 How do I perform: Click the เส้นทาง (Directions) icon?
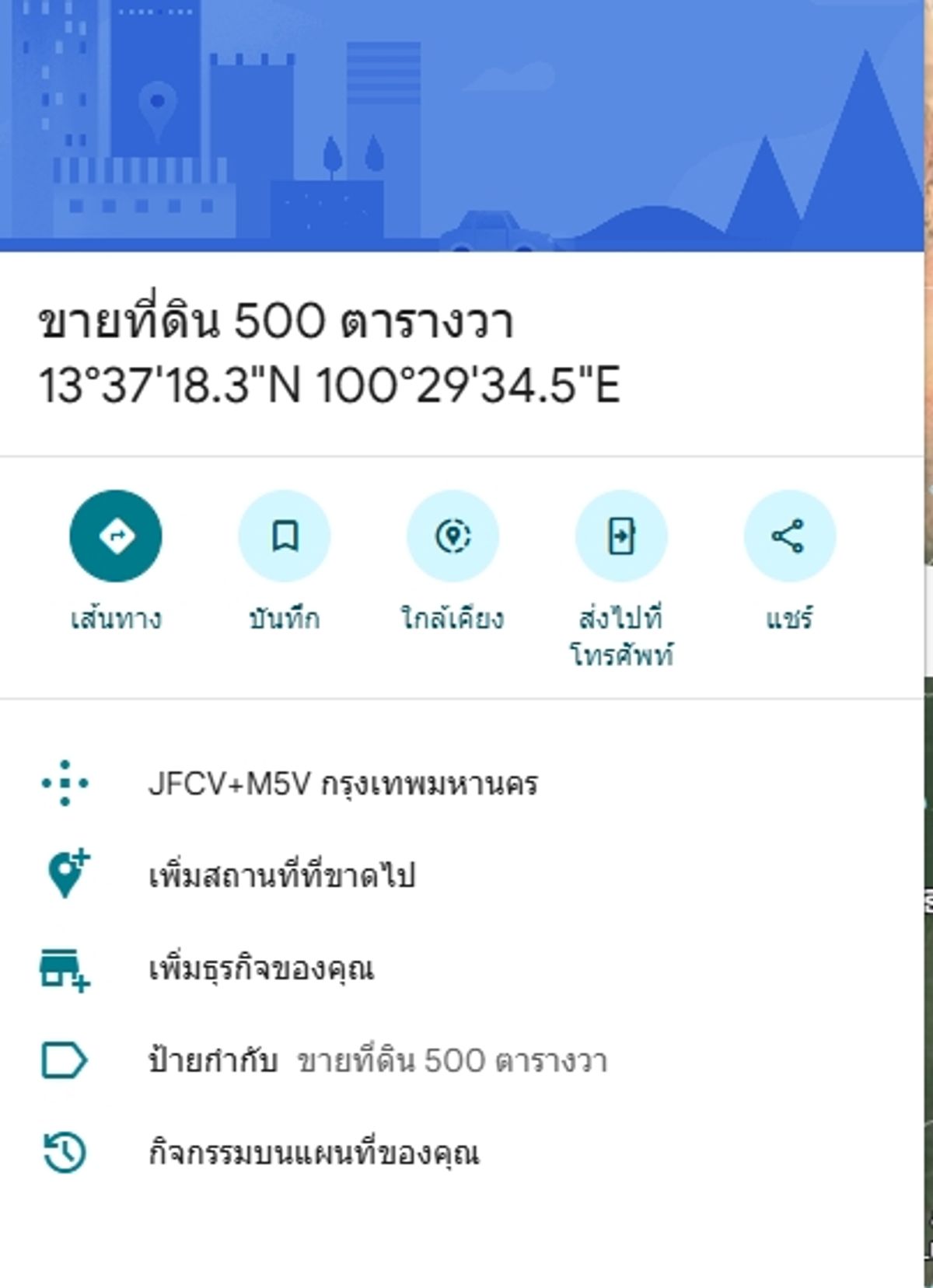(117, 535)
